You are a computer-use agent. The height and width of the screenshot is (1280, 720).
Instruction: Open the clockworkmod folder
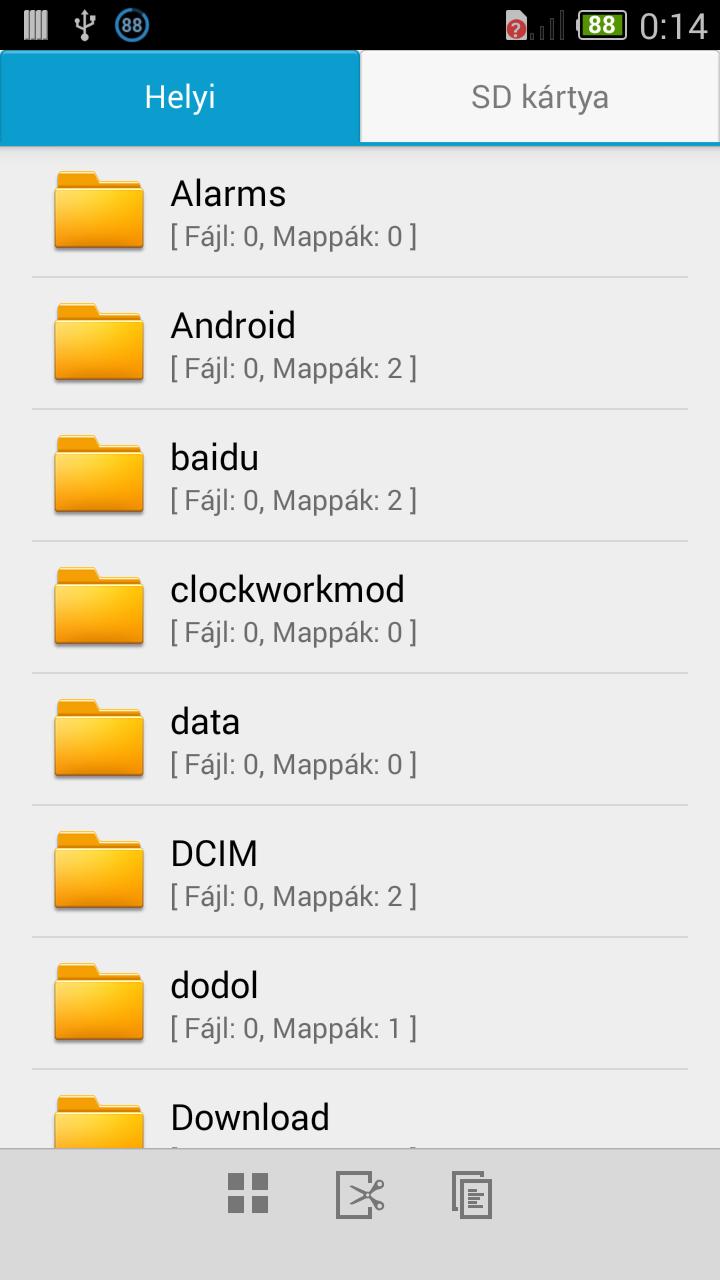point(360,607)
